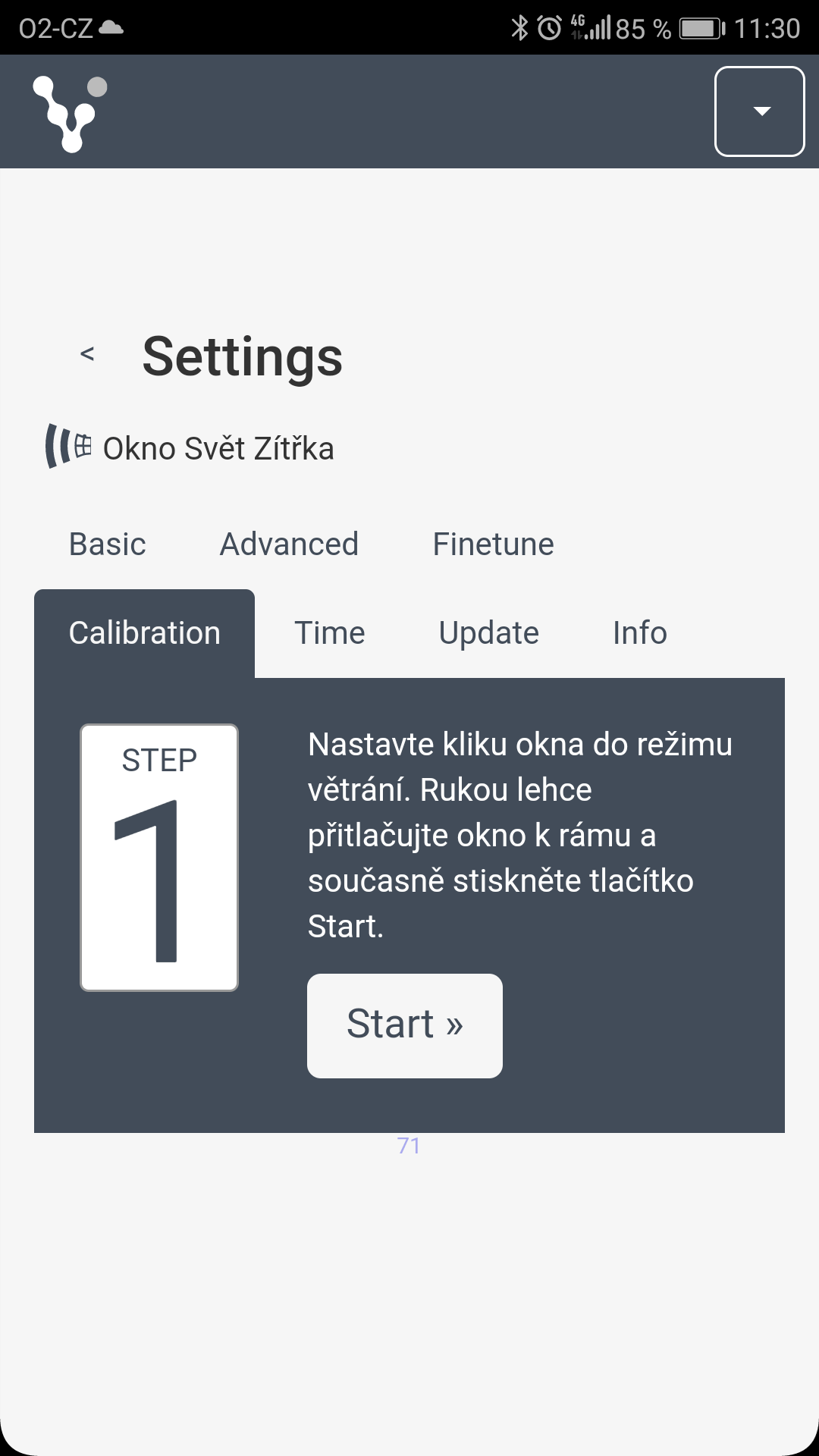Switch to the Time tab
The width and height of the screenshot is (819, 1456).
[x=329, y=633]
